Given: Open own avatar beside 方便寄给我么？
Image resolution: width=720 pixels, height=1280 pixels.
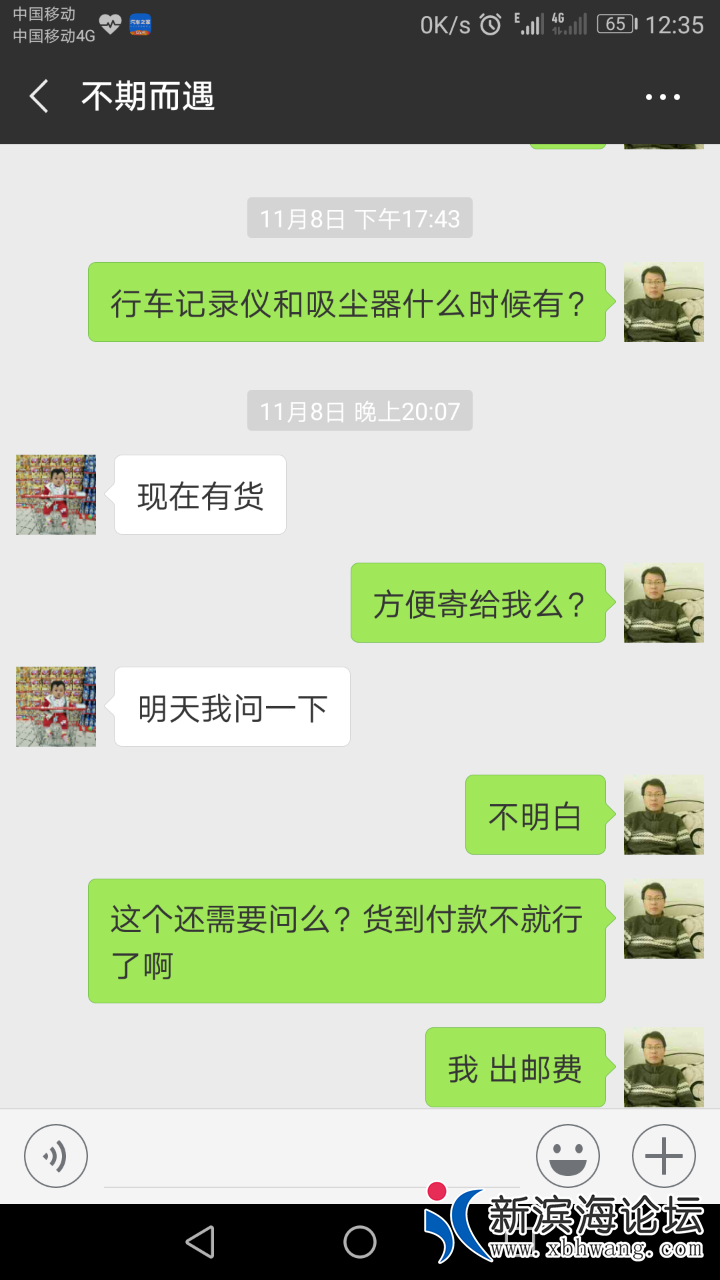Looking at the screenshot, I should pos(664,603).
